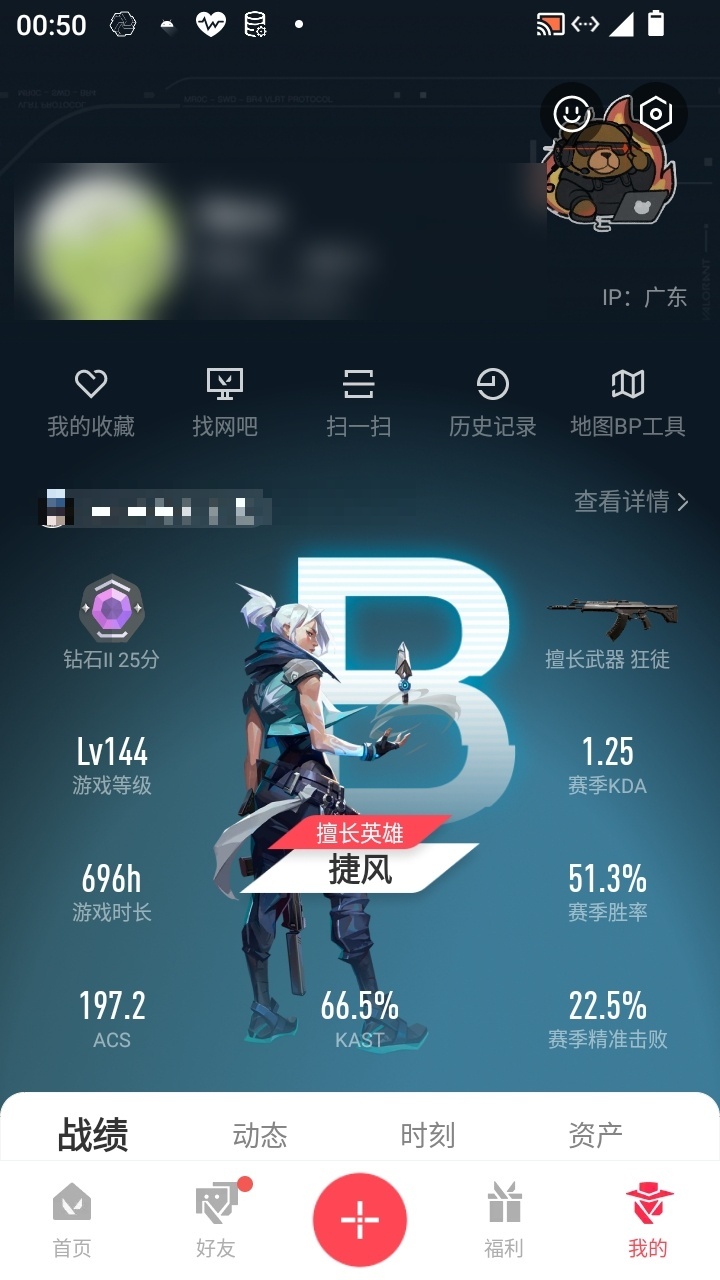Open the 福利 rewards tab

(x=504, y=1220)
